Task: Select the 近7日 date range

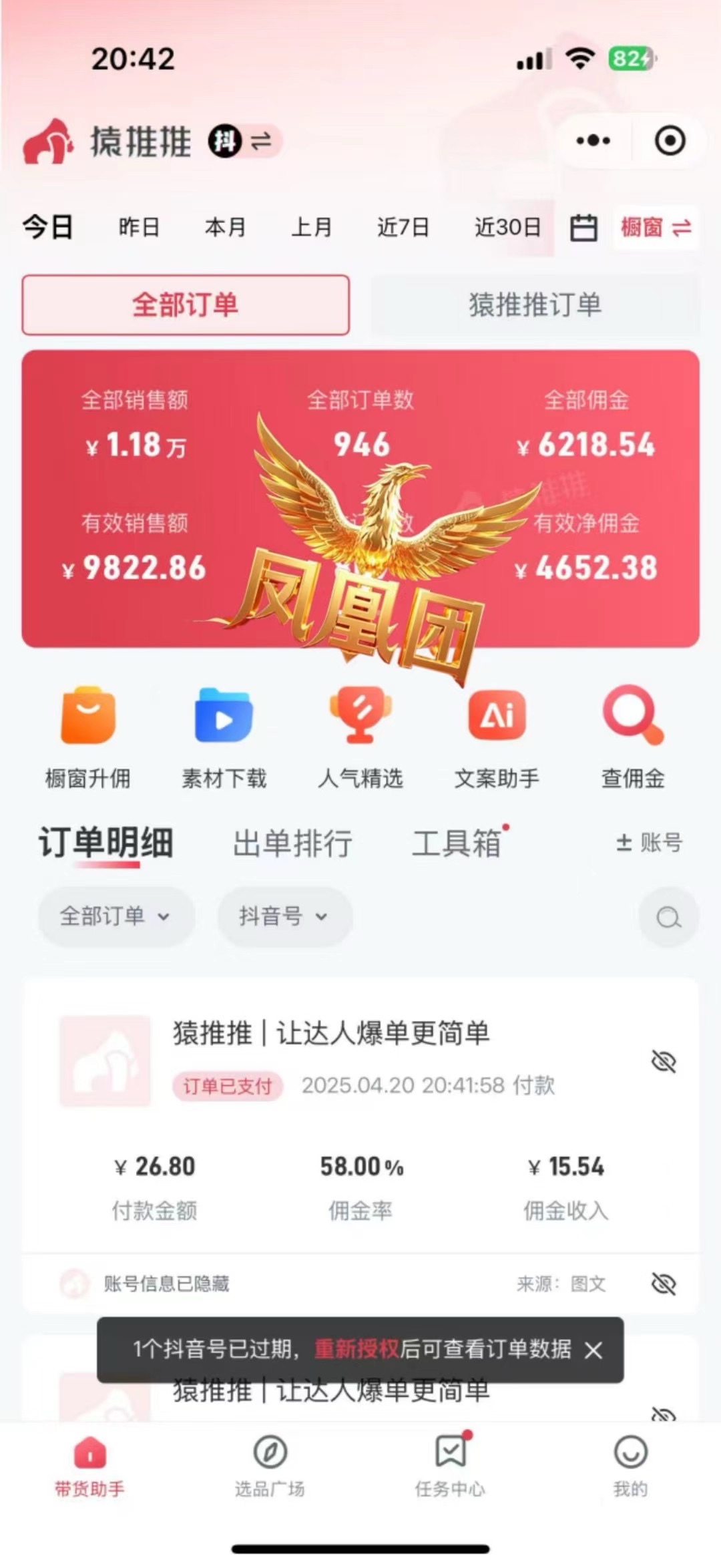Action: [x=403, y=228]
